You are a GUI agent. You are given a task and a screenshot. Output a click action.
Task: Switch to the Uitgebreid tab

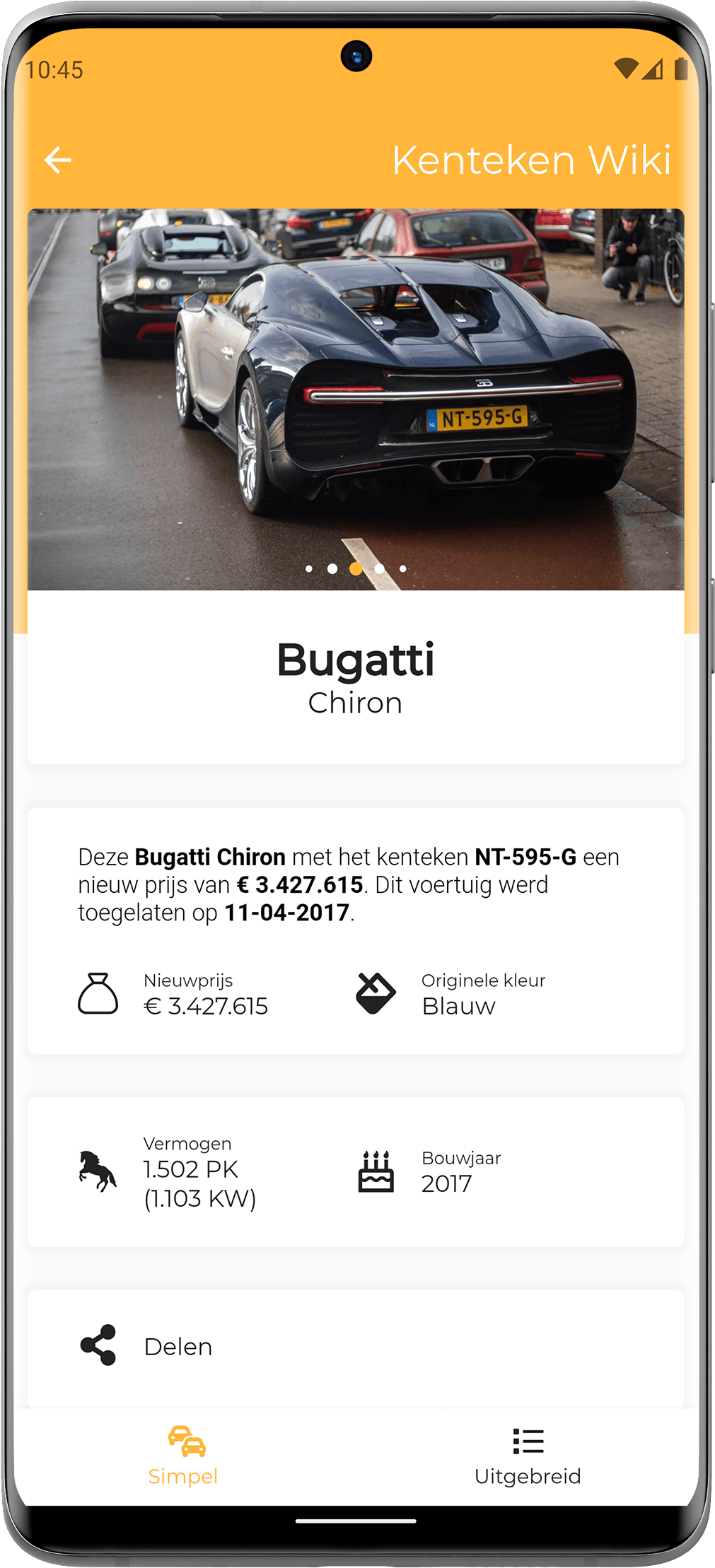coord(528,1456)
